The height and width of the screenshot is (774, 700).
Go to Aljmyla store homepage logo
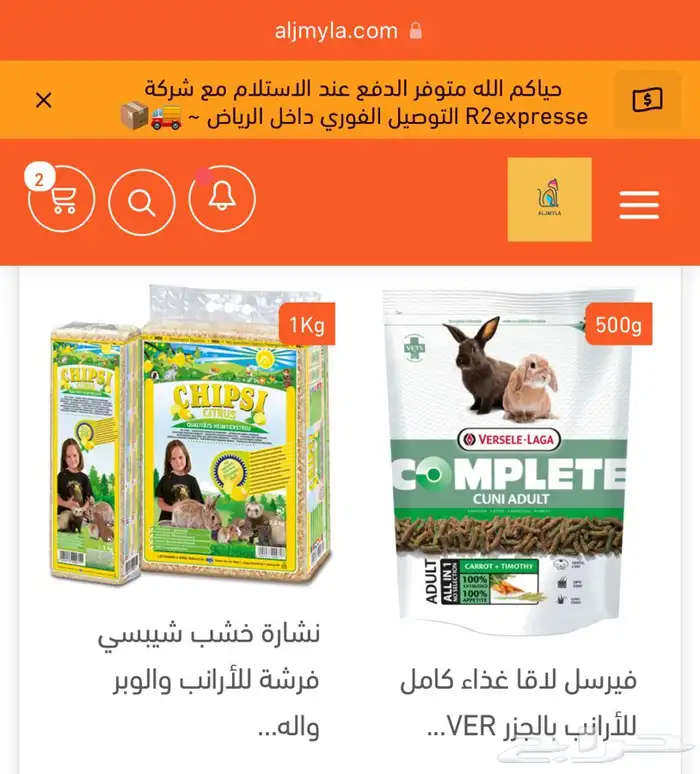click(549, 199)
